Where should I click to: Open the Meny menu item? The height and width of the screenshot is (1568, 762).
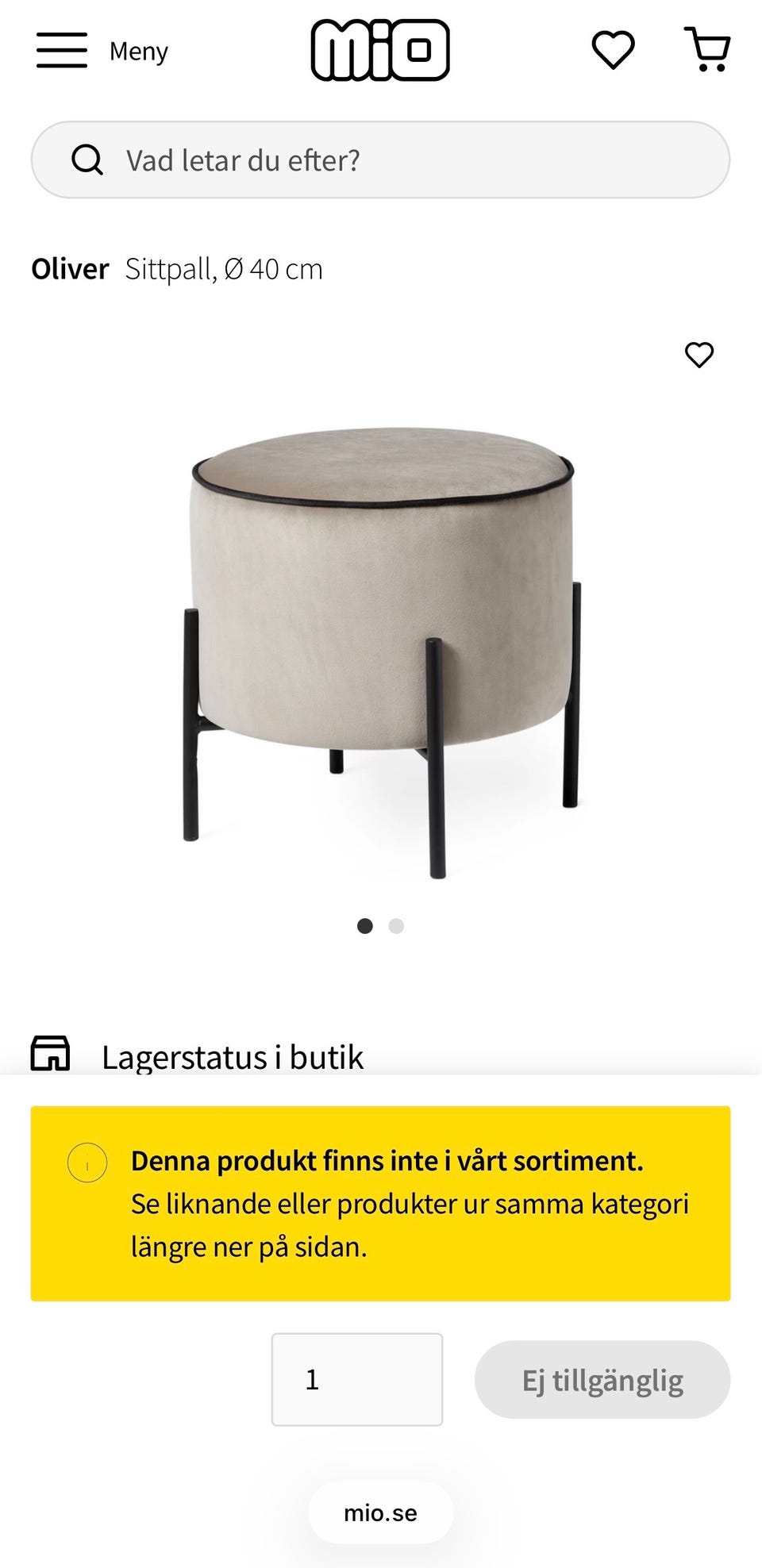click(x=137, y=51)
